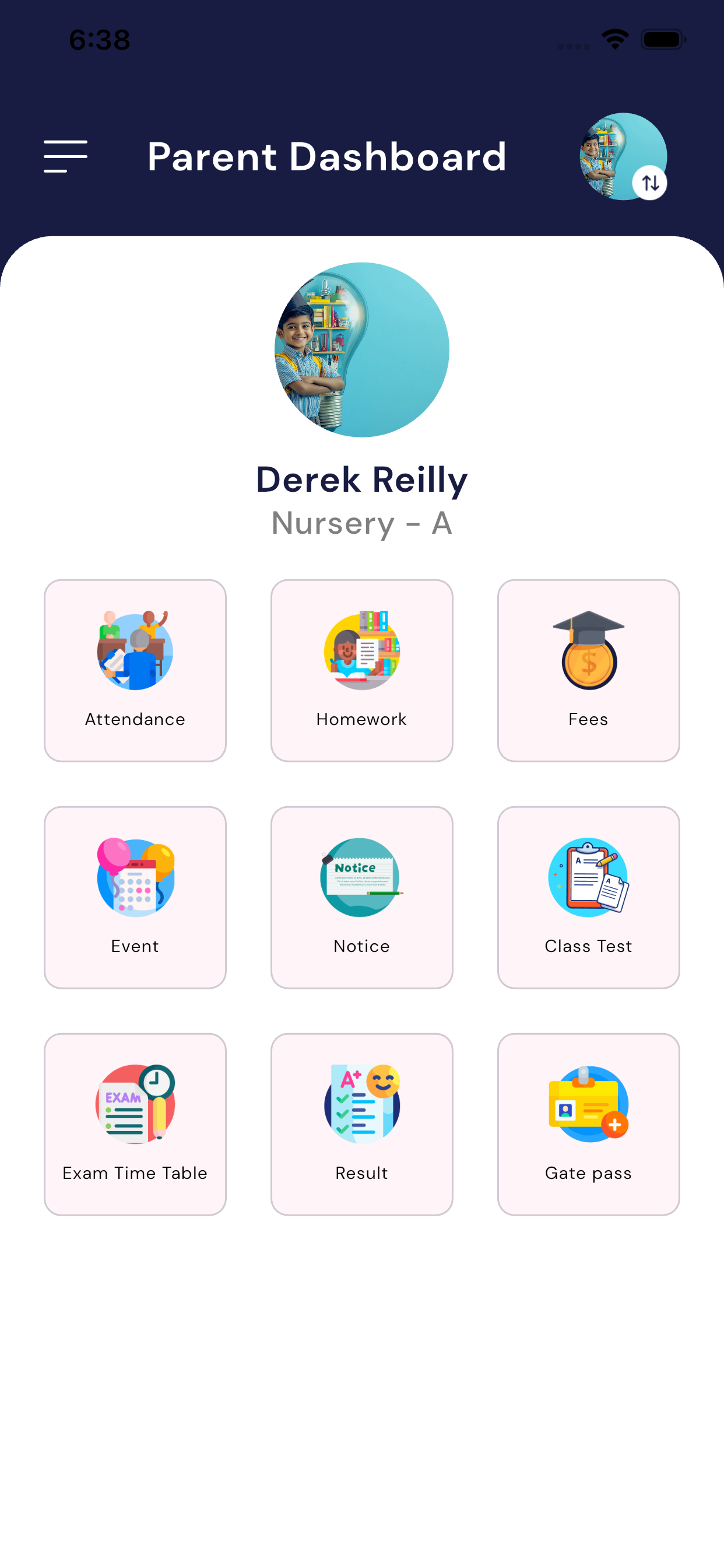Select the Class Test card

[x=588, y=897]
